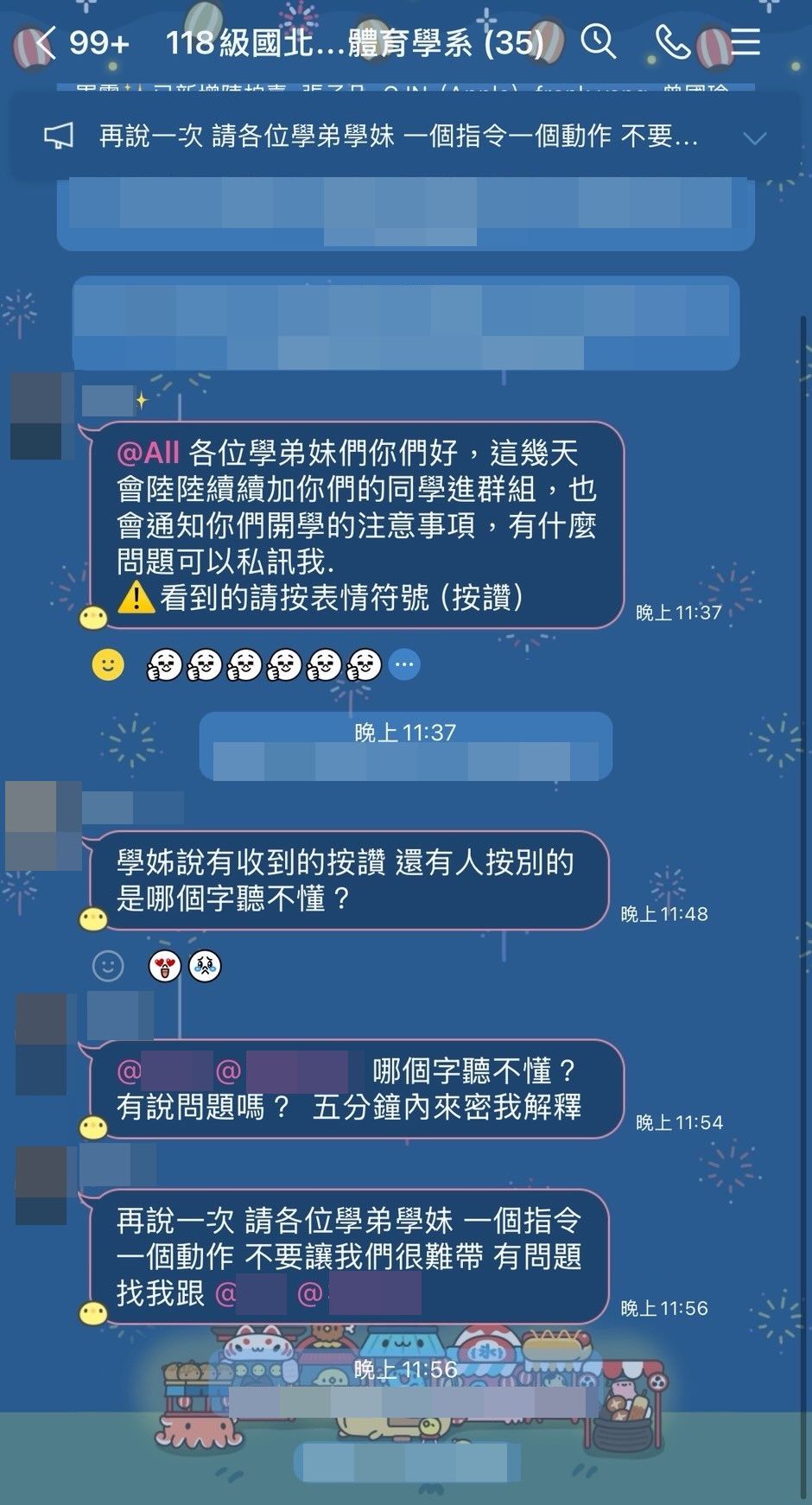Add a reaction to the @All message

coord(108,664)
